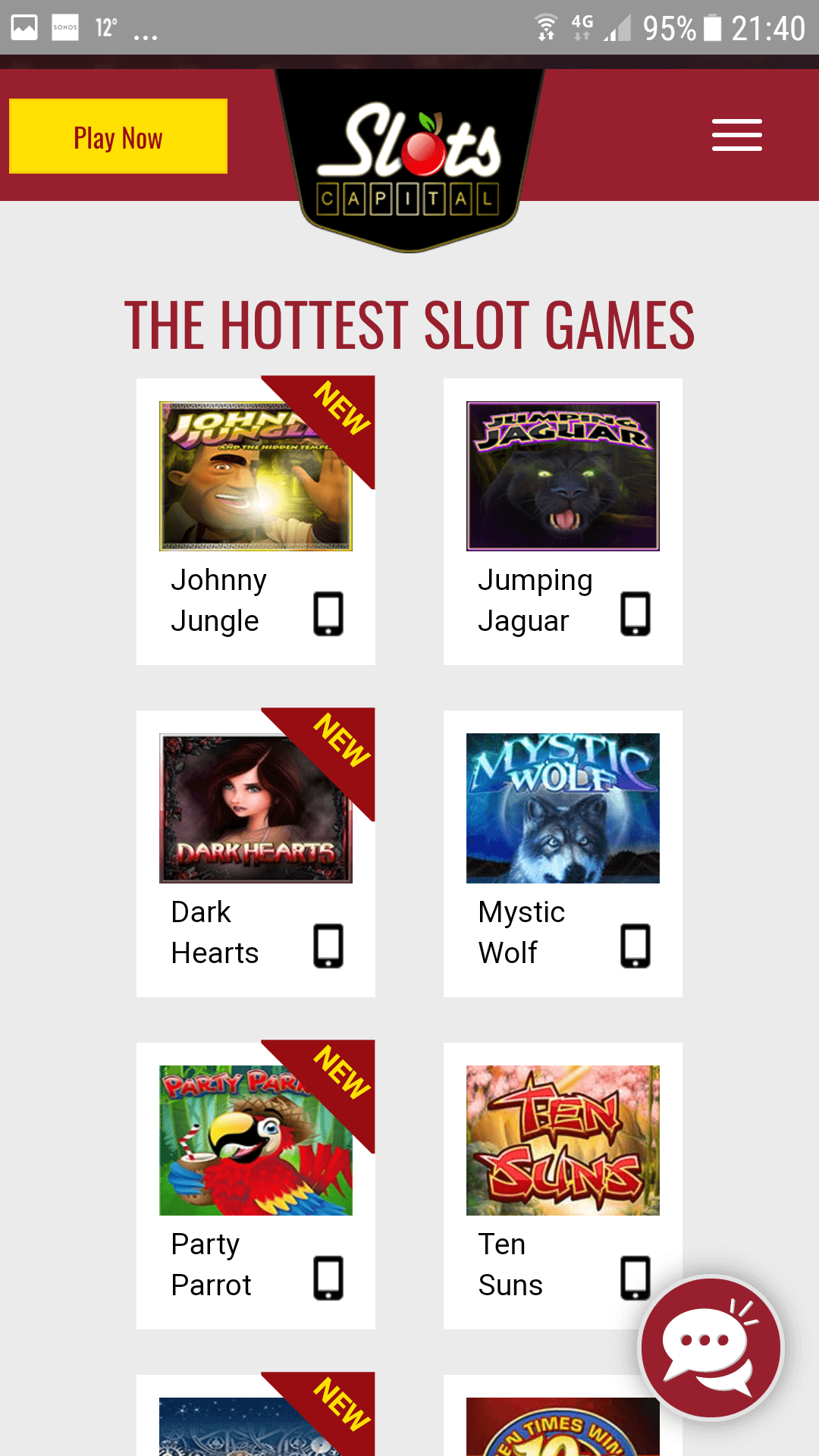The width and height of the screenshot is (819, 1456).
Task: Select the Dark Hearts slot game
Action: pyautogui.click(x=256, y=809)
